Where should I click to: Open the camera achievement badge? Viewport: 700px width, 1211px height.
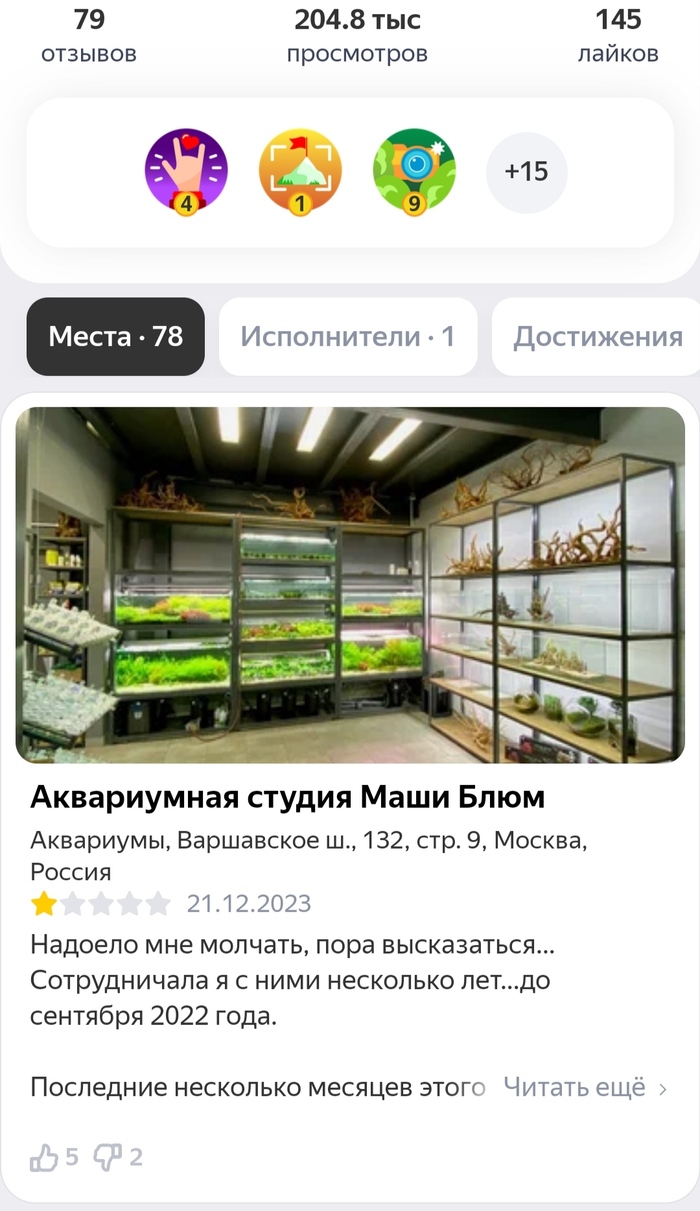(x=414, y=170)
